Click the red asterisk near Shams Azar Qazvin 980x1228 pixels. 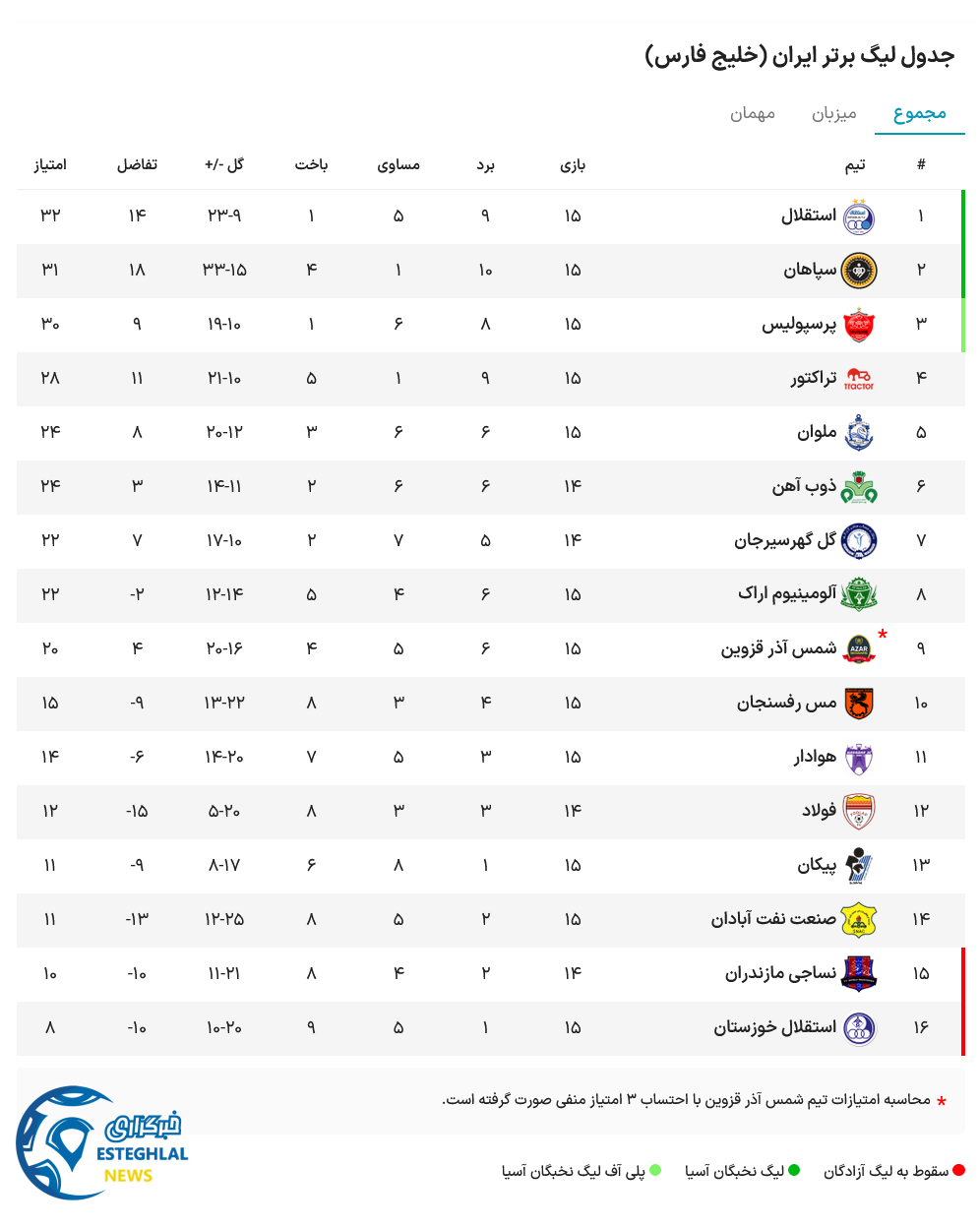coord(883,635)
